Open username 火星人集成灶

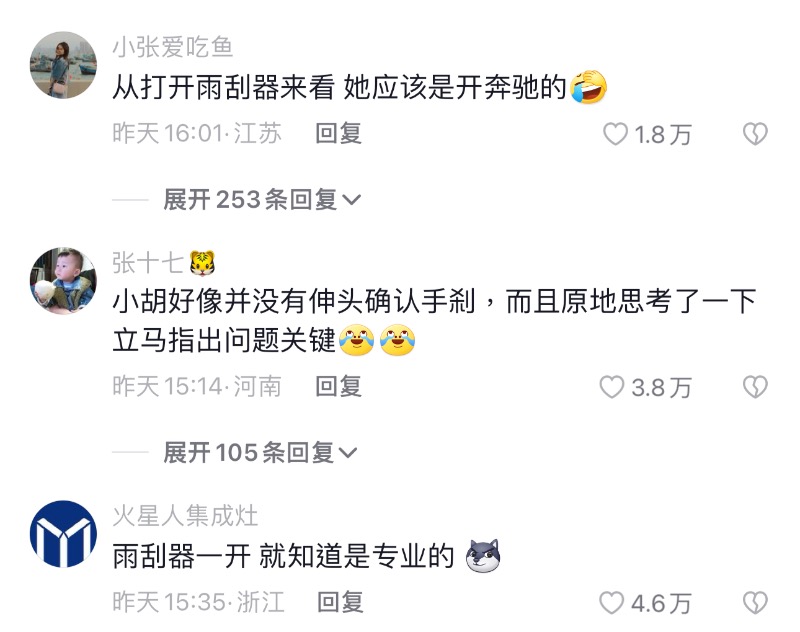click(x=185, y=516)
